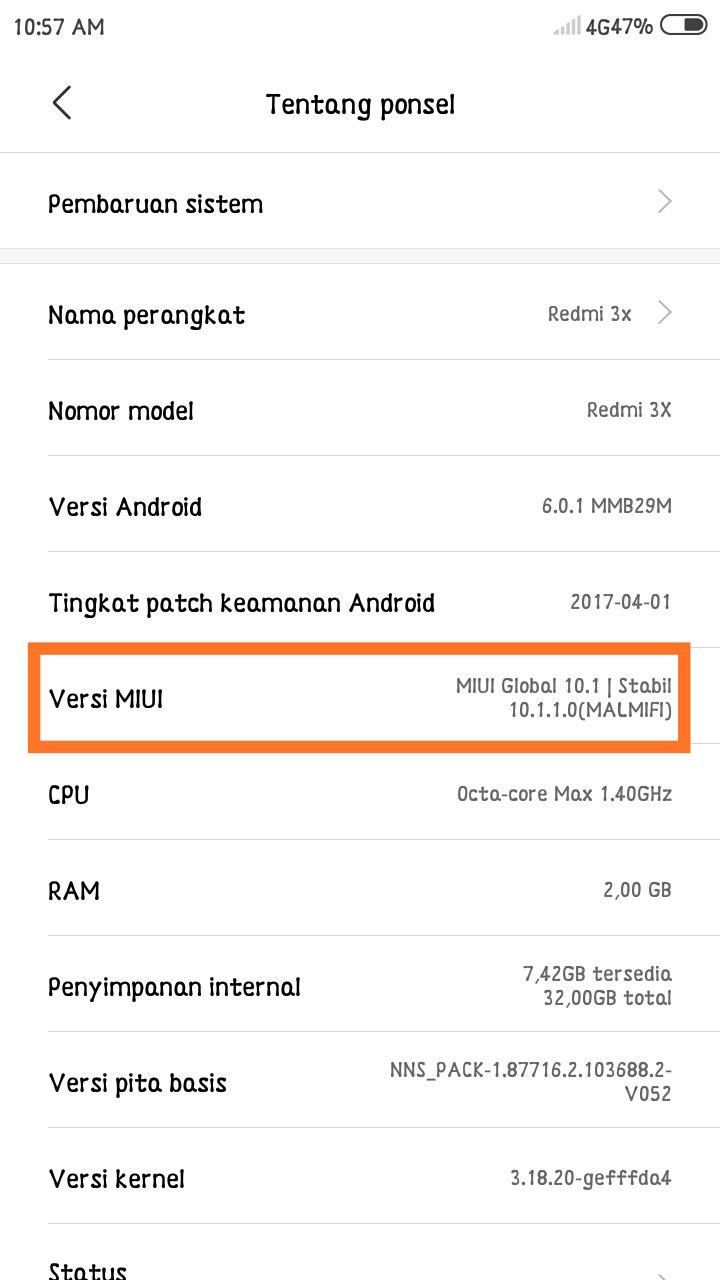Open Nama perangkat setting

click(360, 314)
